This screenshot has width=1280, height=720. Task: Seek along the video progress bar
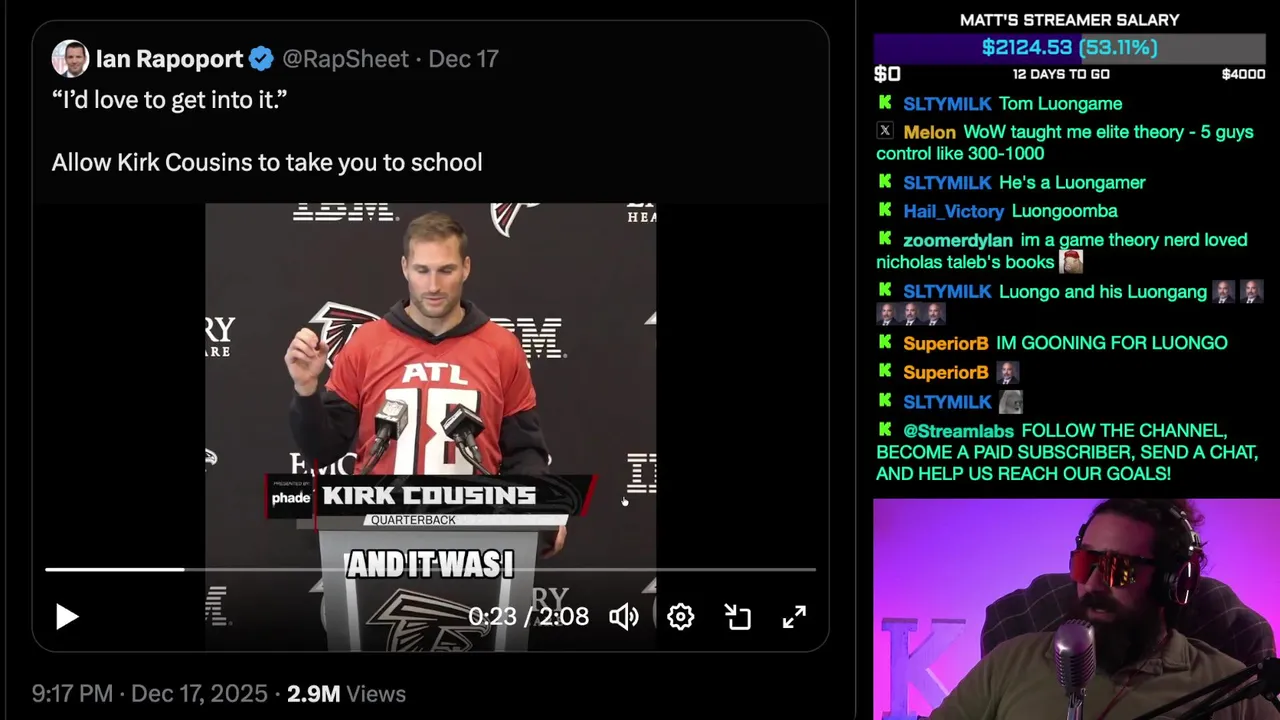click(430, 570)
